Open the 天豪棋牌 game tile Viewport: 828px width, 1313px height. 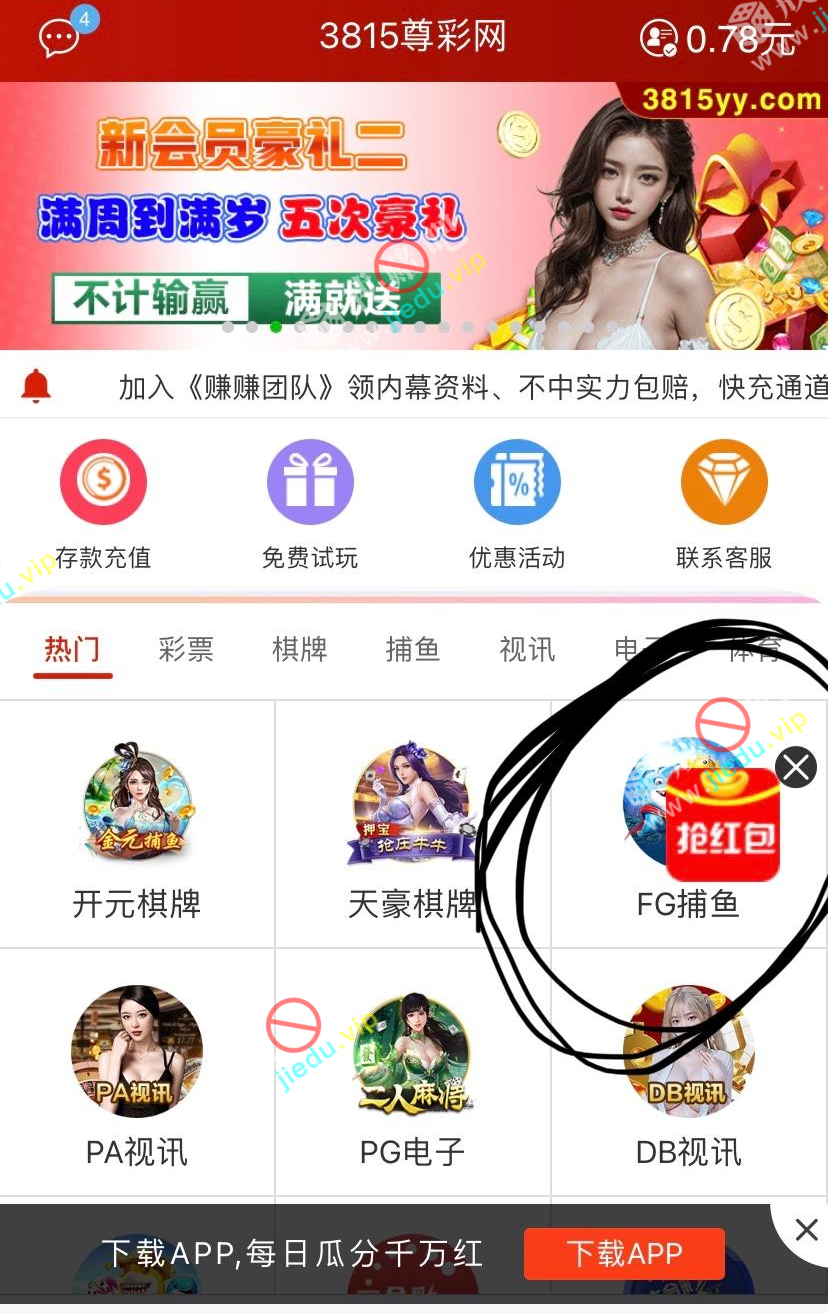click(412, 825)
